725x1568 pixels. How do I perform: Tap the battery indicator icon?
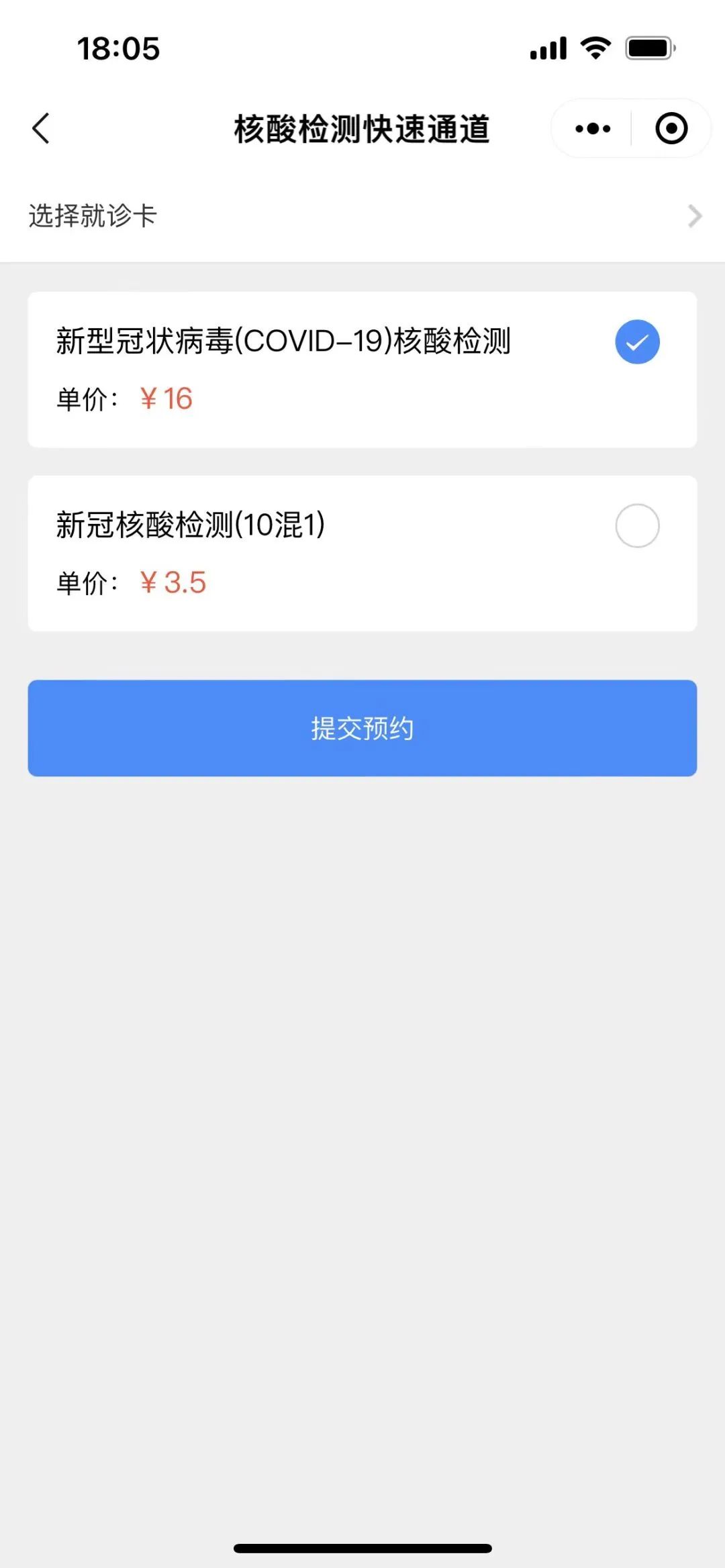point(649,47)
